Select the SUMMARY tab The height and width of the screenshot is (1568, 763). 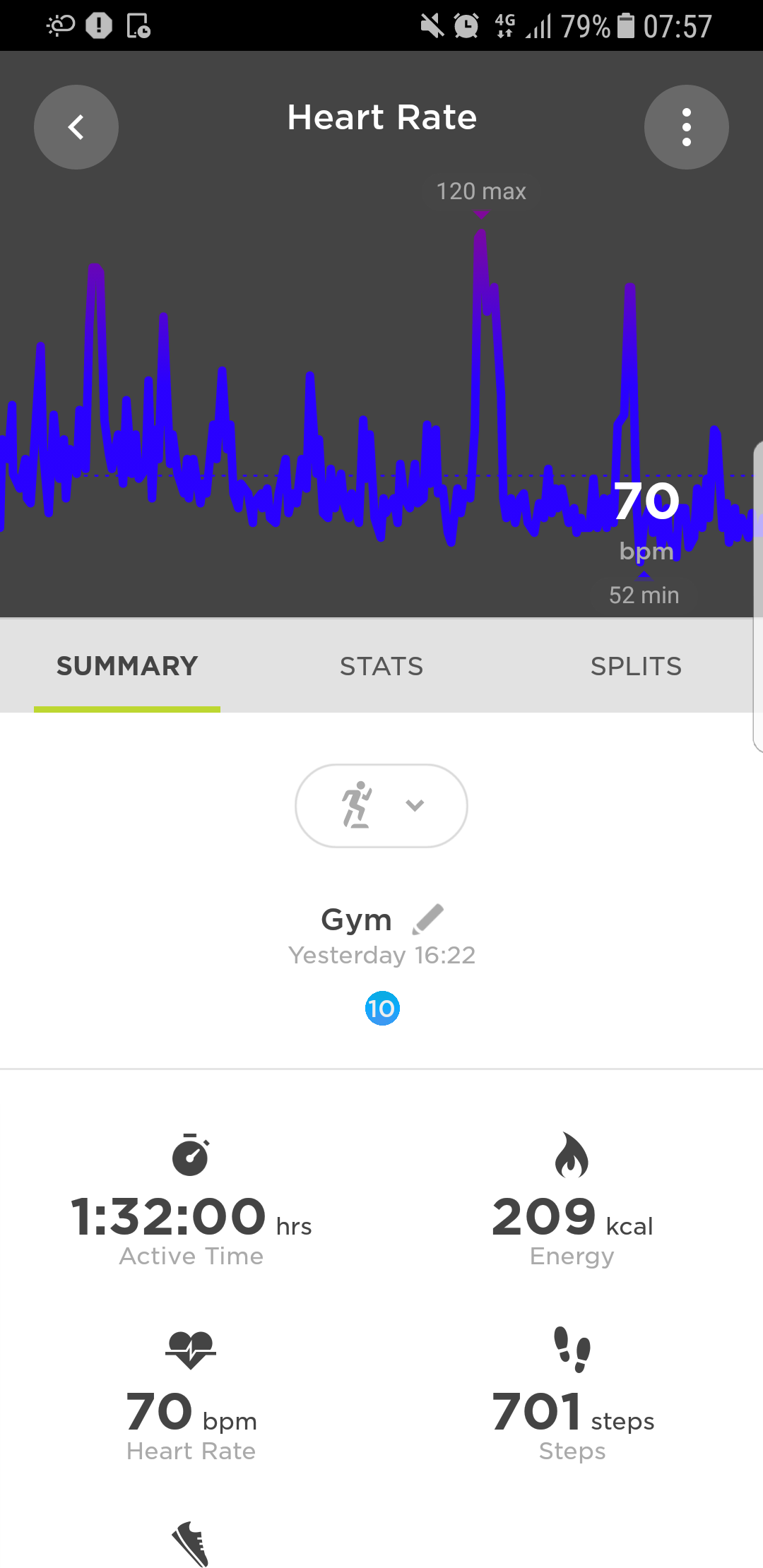click(x=127, y=666)
